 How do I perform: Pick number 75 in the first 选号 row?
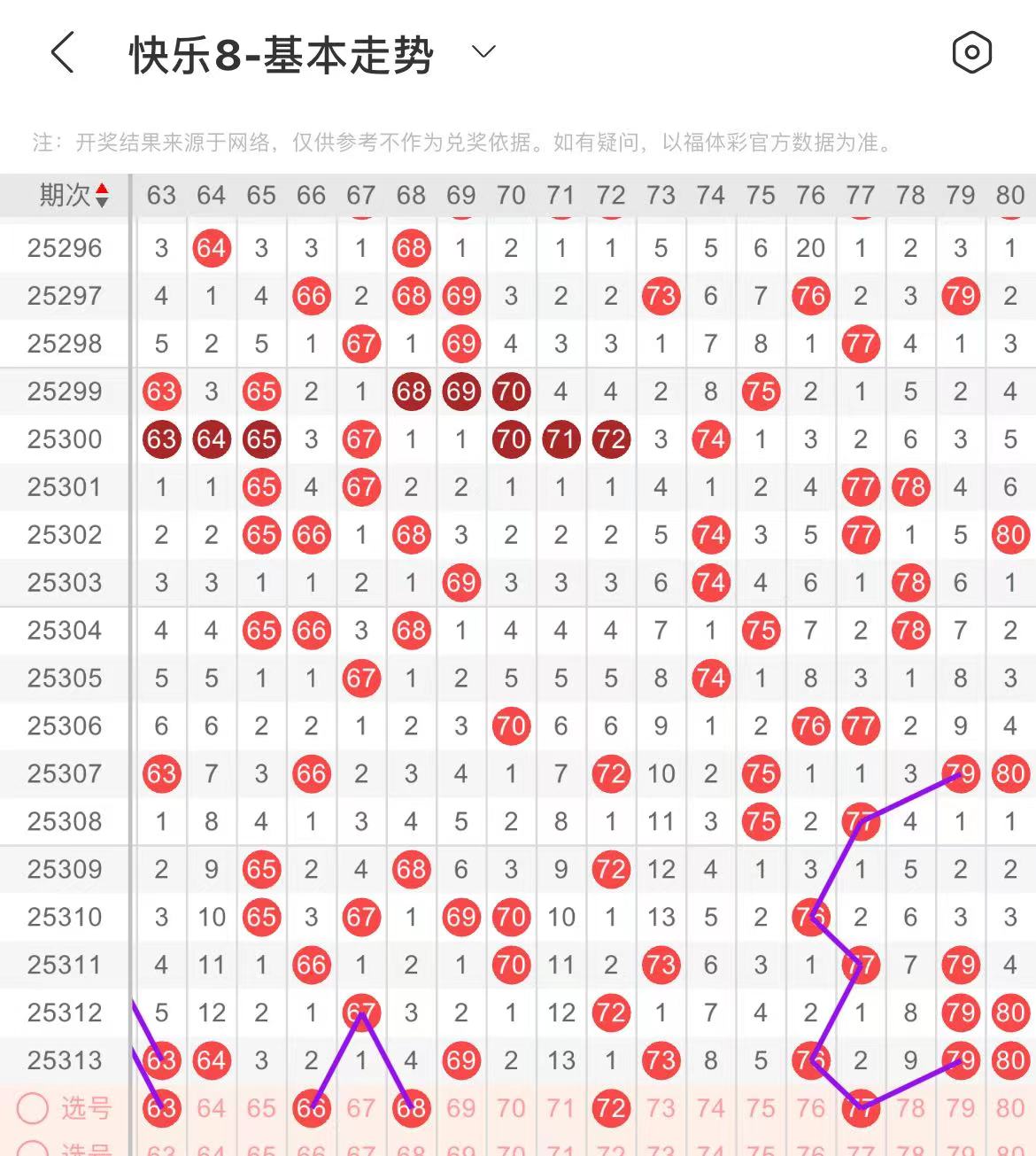761,1108
